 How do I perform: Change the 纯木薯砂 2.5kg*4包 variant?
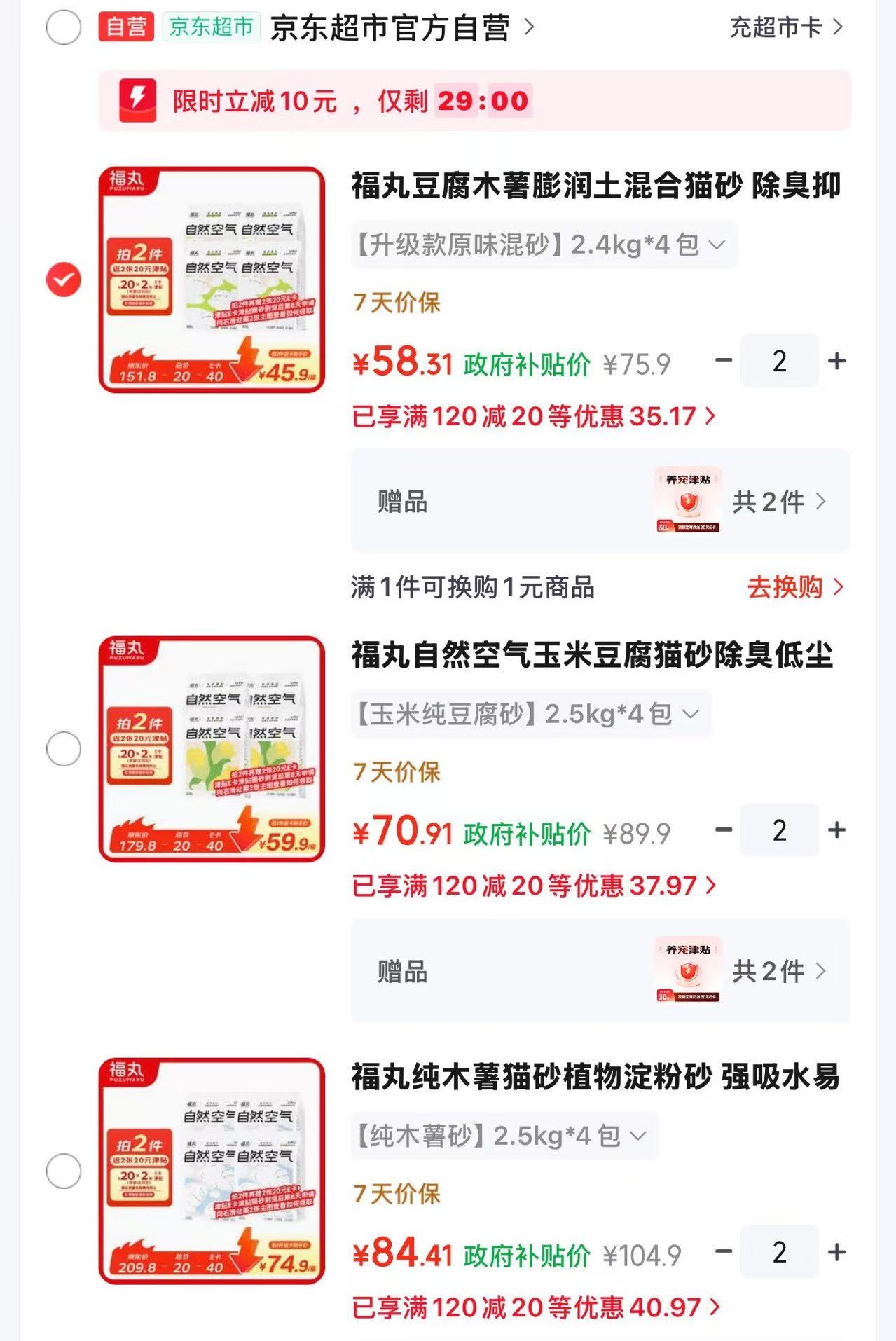coord(505,1136)
